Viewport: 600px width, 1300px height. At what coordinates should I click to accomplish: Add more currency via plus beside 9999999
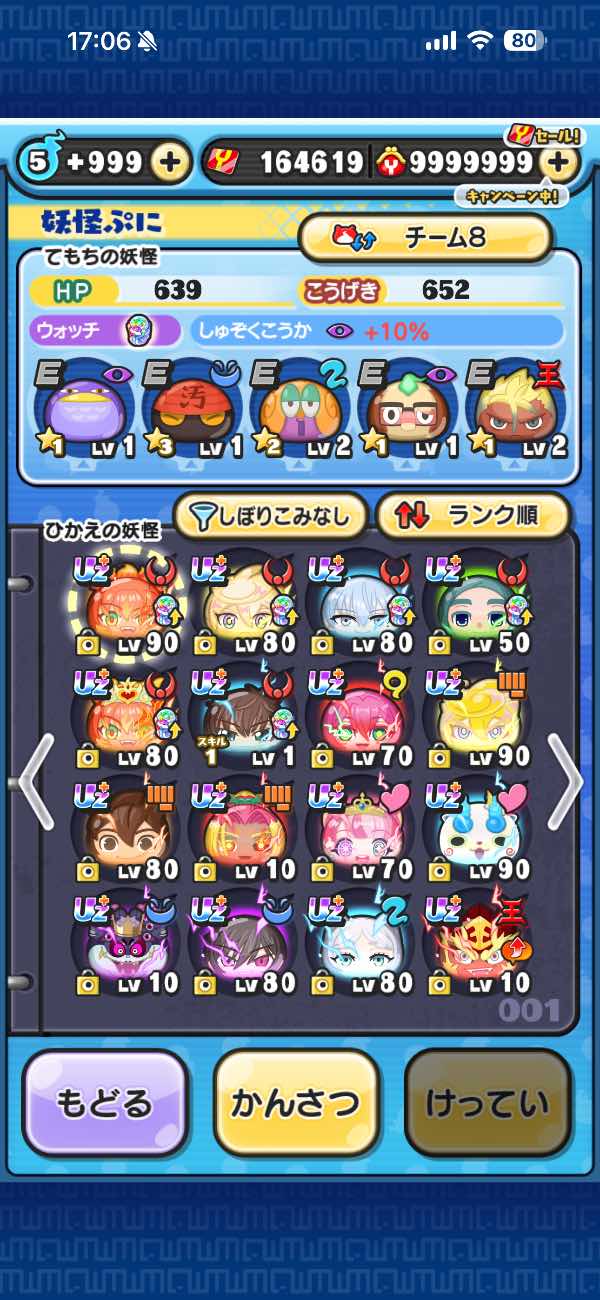pyautogui.click(x=562, y=162)
